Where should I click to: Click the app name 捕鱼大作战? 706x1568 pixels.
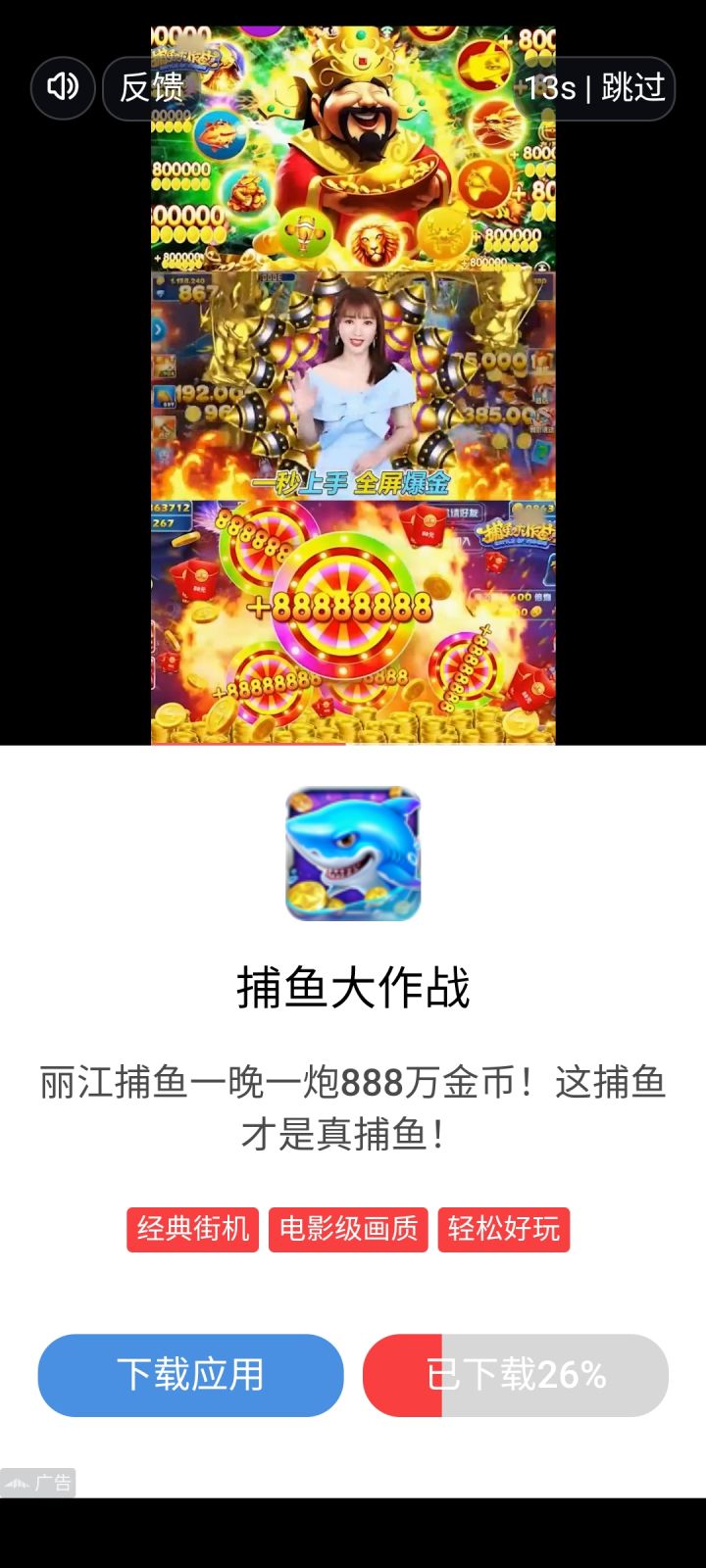353,988
